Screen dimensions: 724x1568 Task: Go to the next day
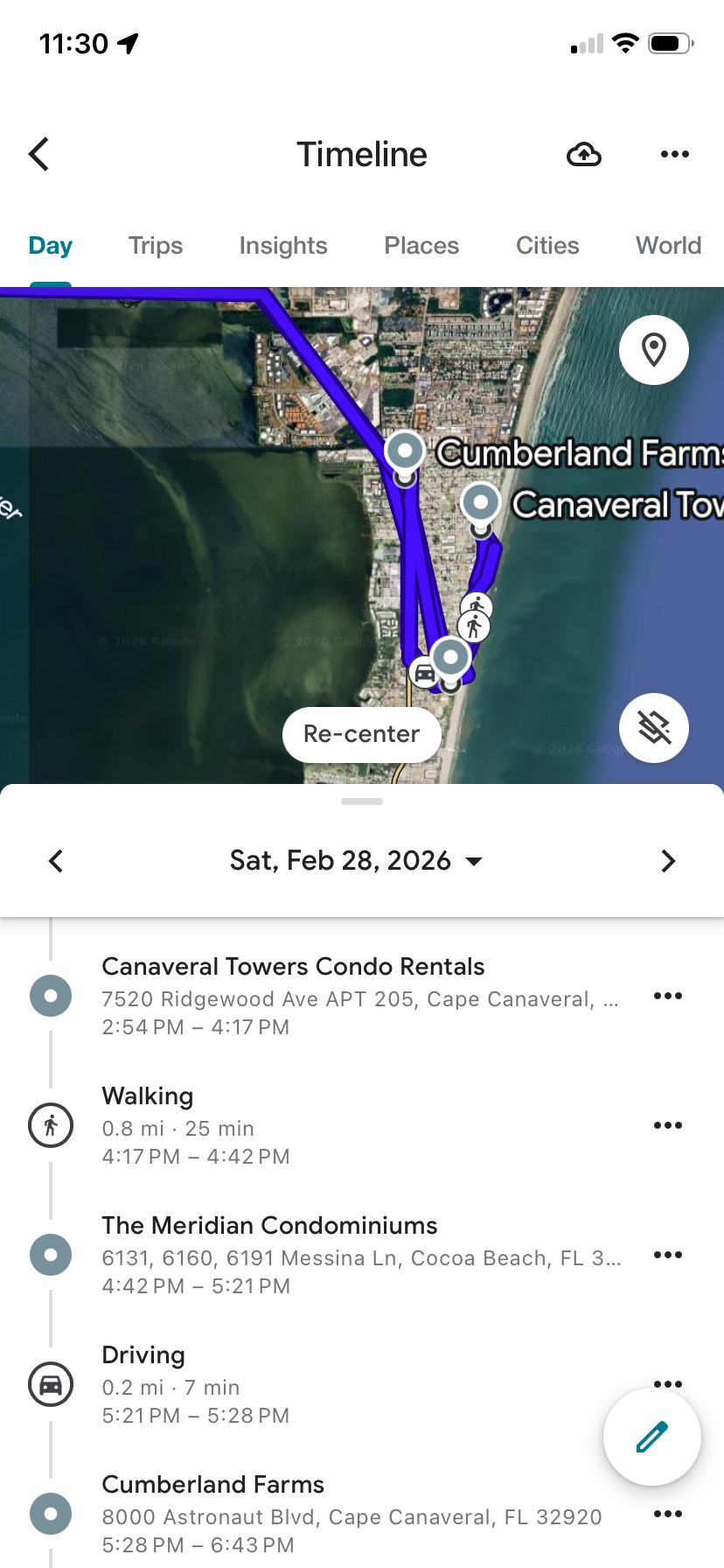coord(668,861)
